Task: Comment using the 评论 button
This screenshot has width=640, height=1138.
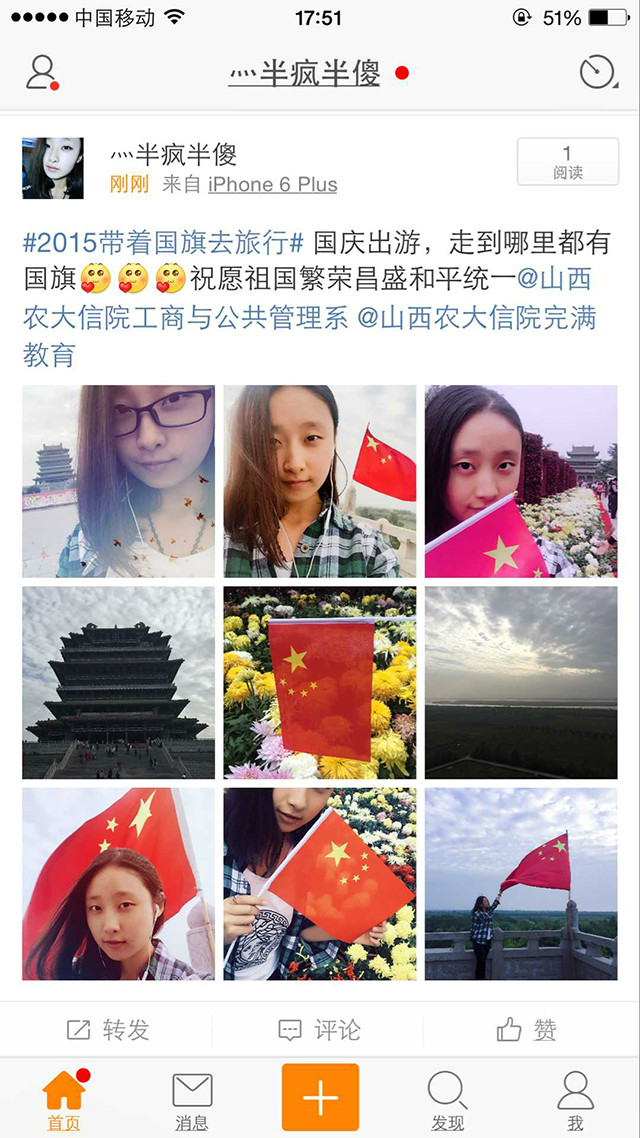Action: [x=319, y=1030]
